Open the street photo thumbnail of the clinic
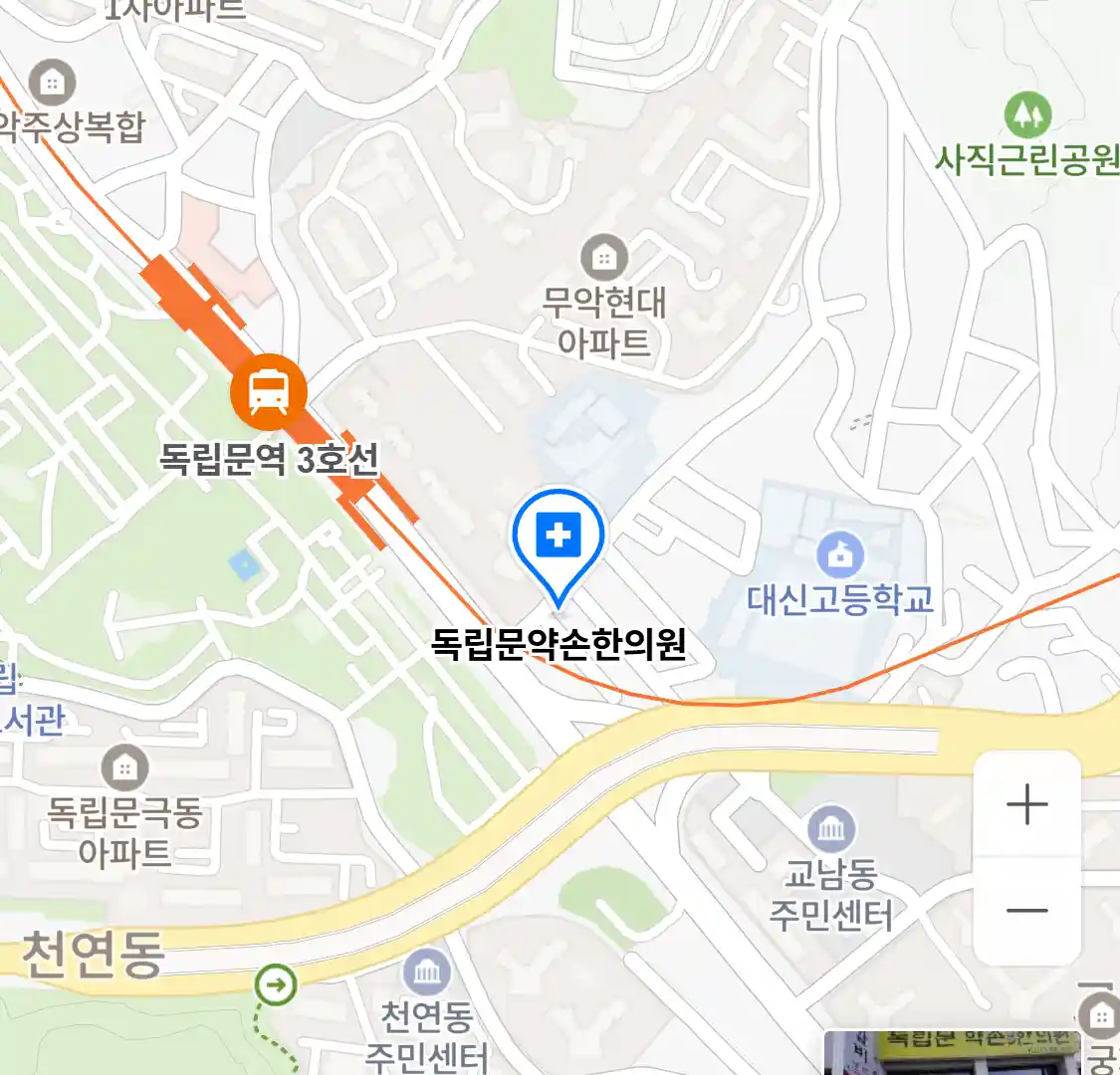This screenshot has height=1075, width=1120. pos(951,1053)
